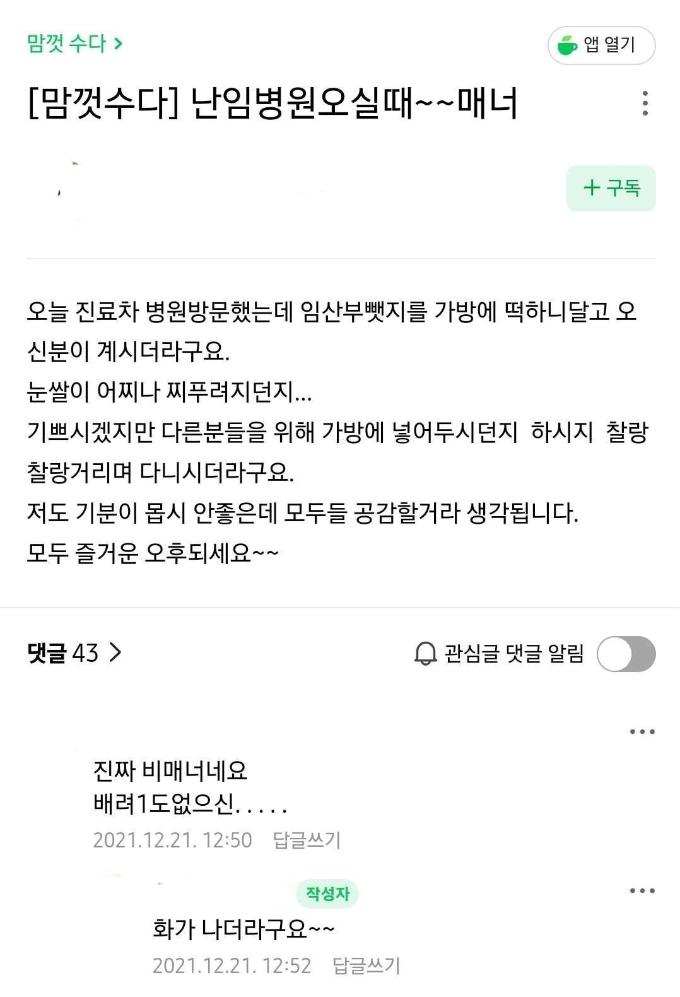Image resolution: width=680 pixels, height=997 pixels.
Task: Reply to the 진짜 비매너네요 comment
Action: (x=306, y=839)
